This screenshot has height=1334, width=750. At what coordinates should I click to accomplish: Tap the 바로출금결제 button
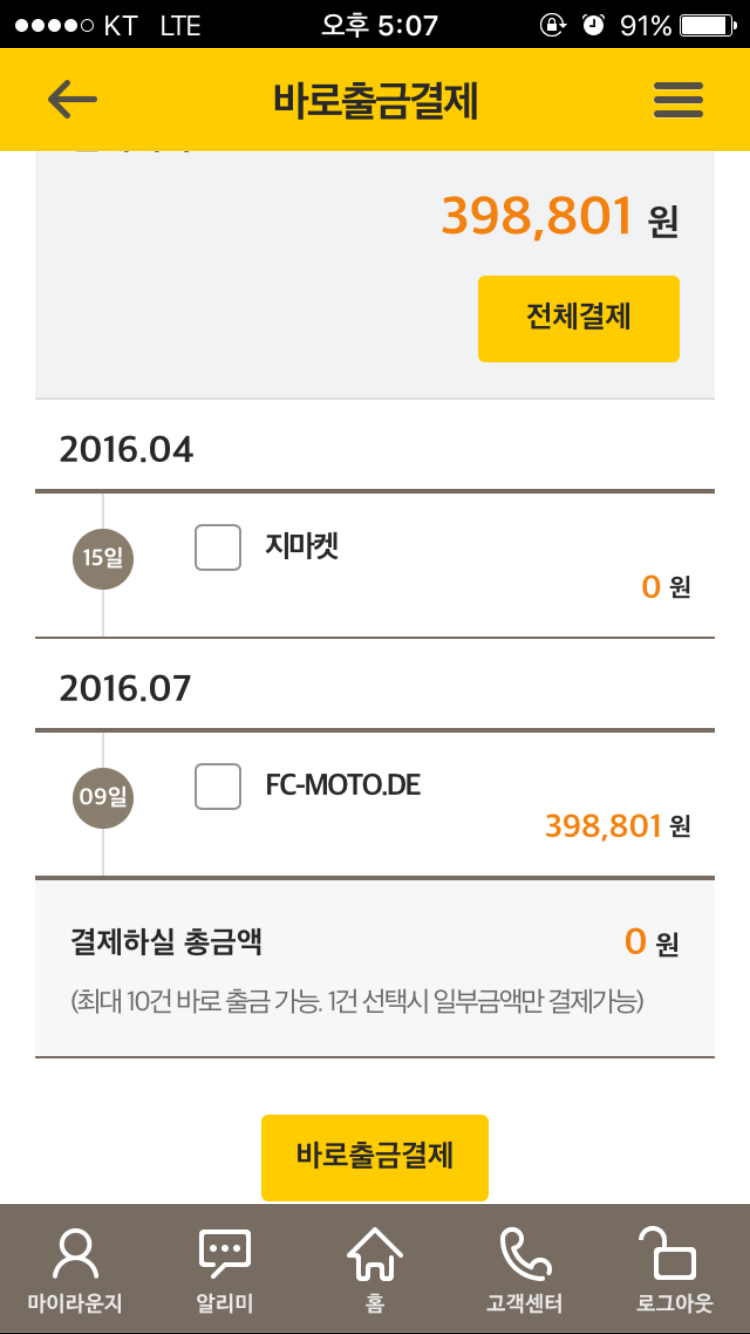375,1157
